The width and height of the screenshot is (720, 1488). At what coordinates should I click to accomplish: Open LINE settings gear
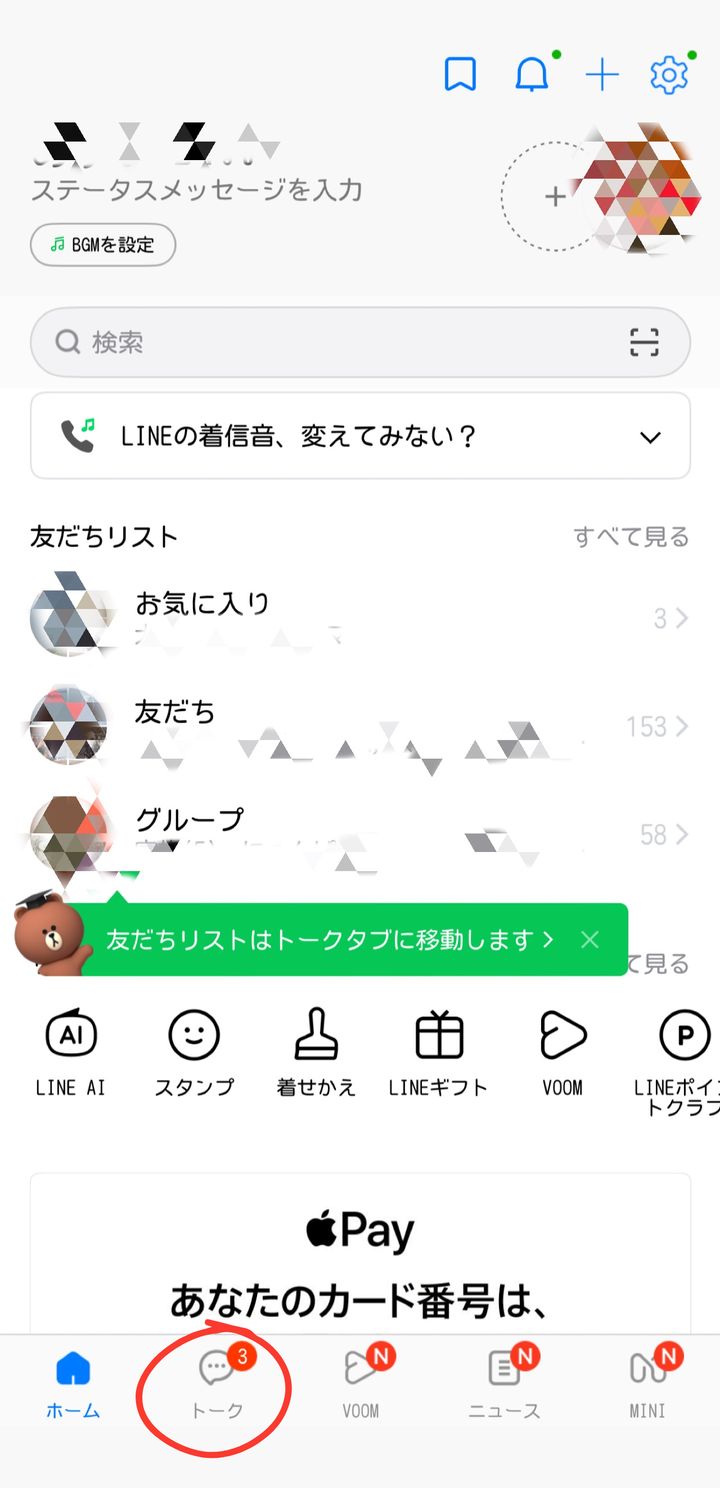click(668, 73)
